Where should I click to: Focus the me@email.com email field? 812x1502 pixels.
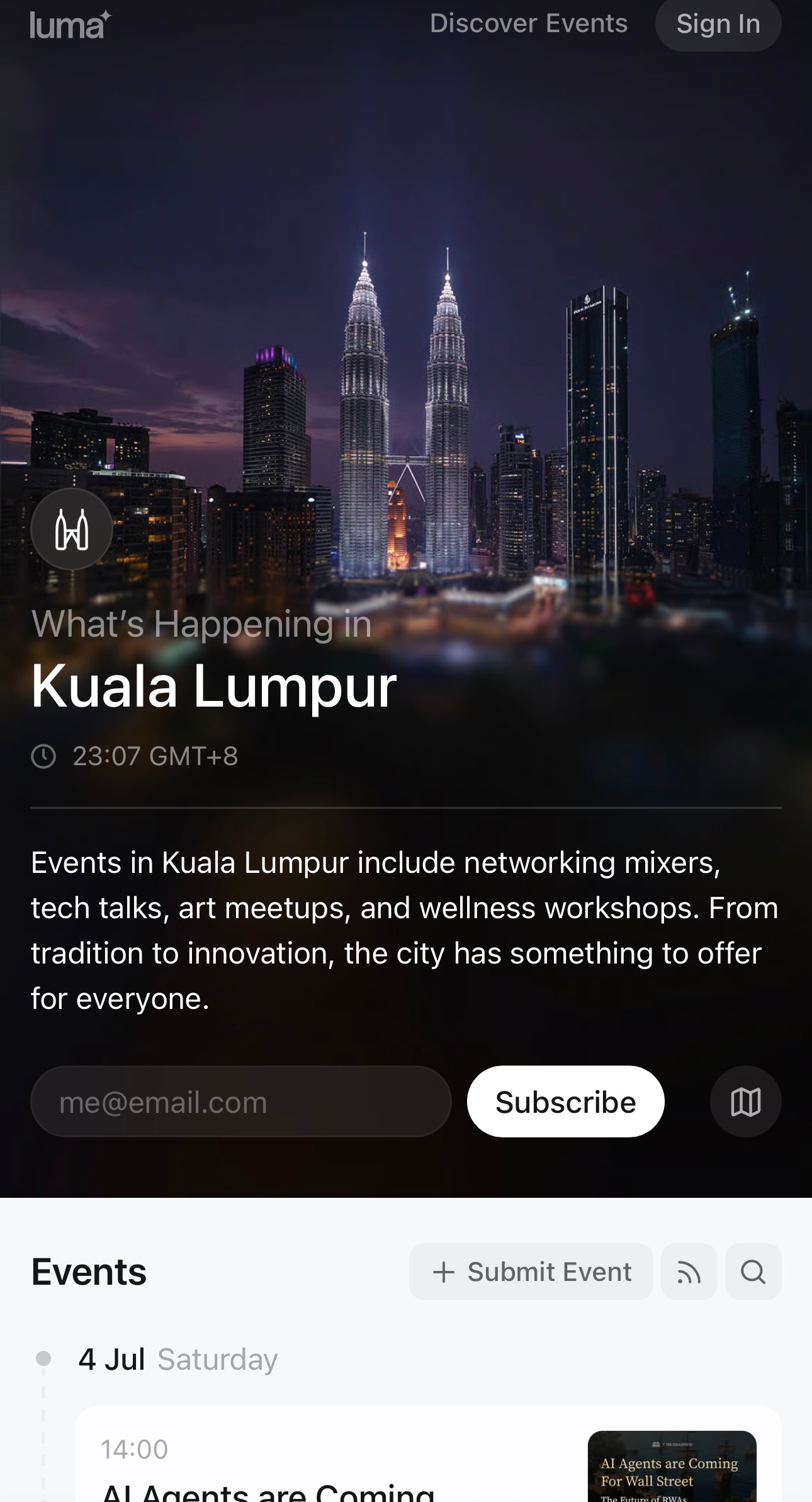coord(241,1101)
